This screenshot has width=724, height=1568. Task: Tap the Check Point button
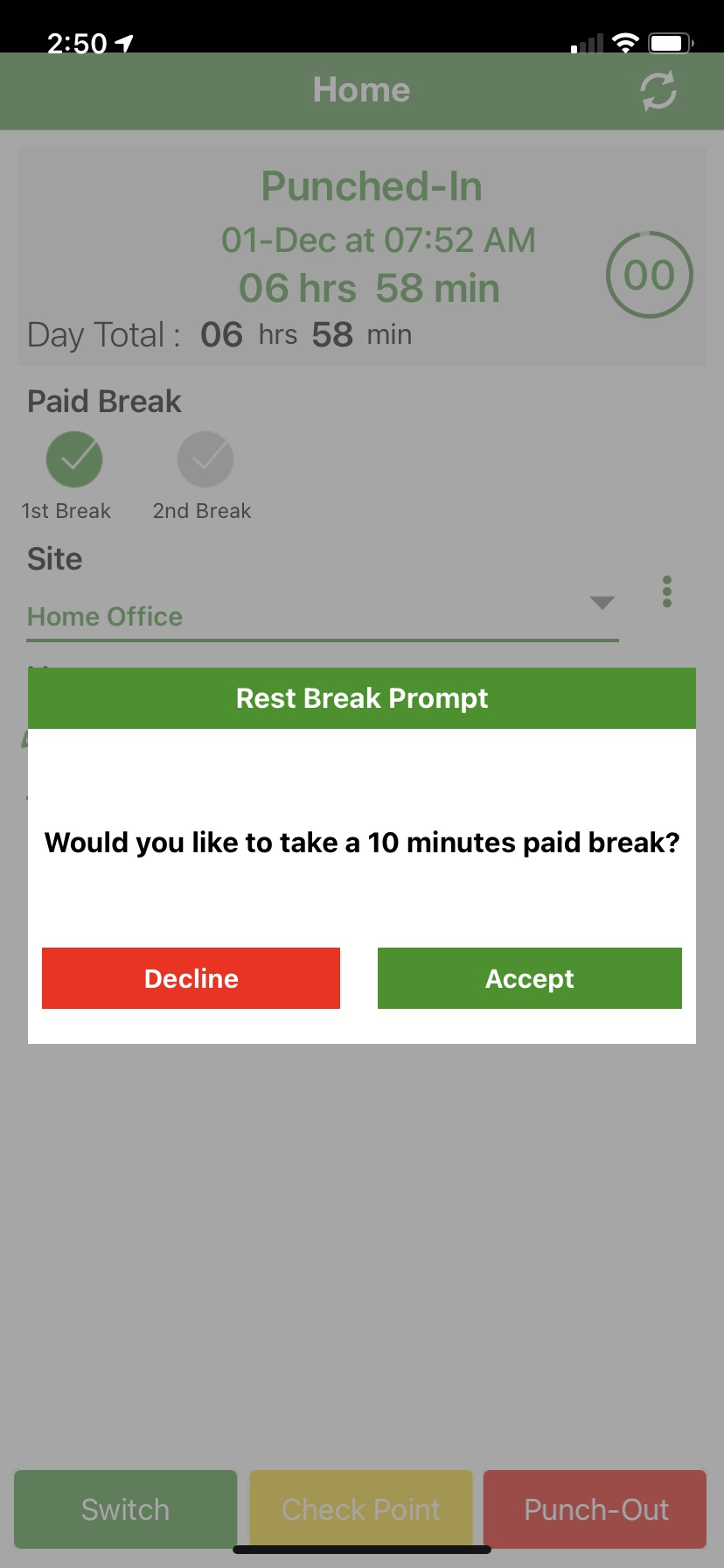coord(360,1508)
